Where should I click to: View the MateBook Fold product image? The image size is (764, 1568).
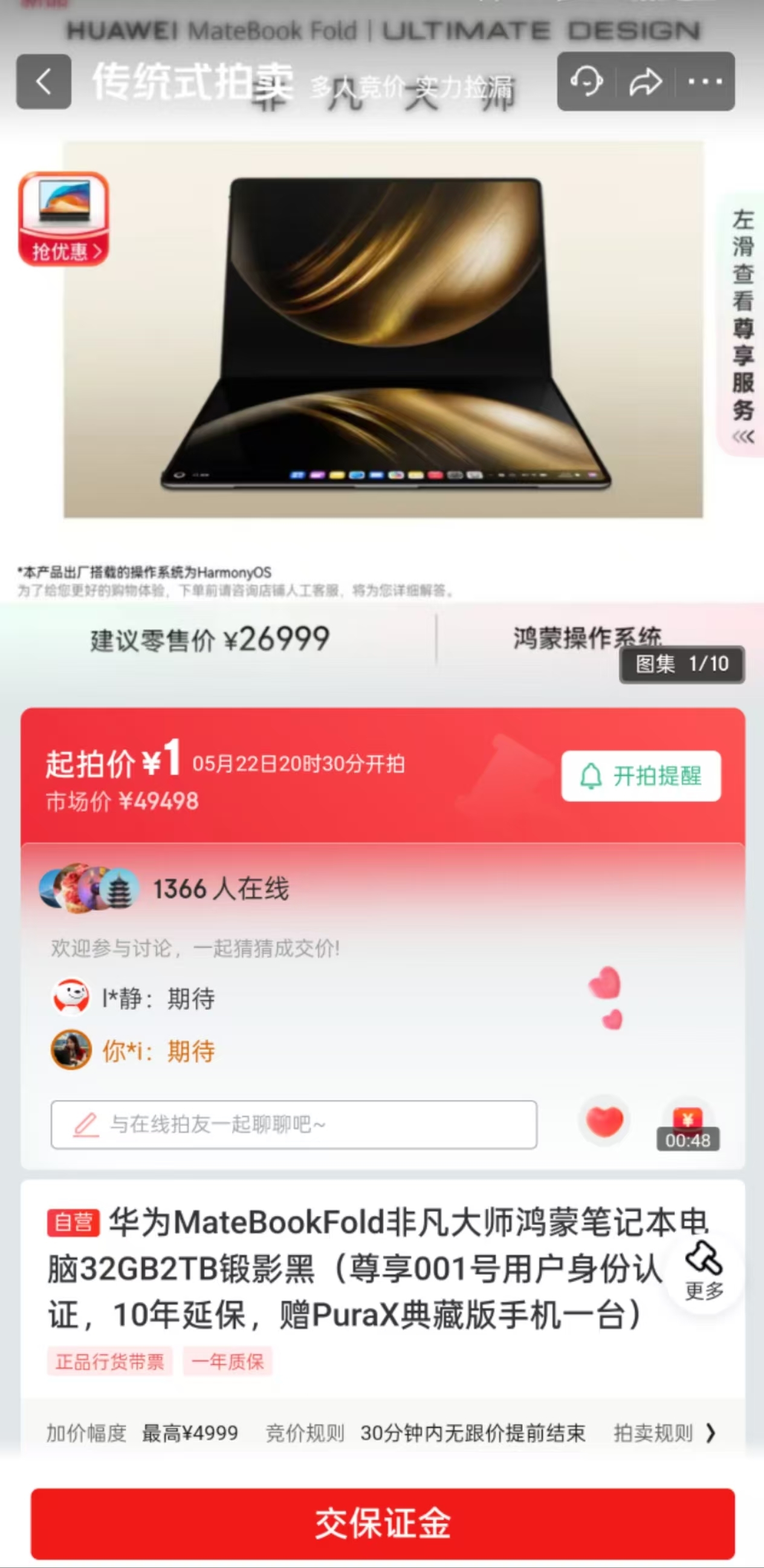coord(383,330)
